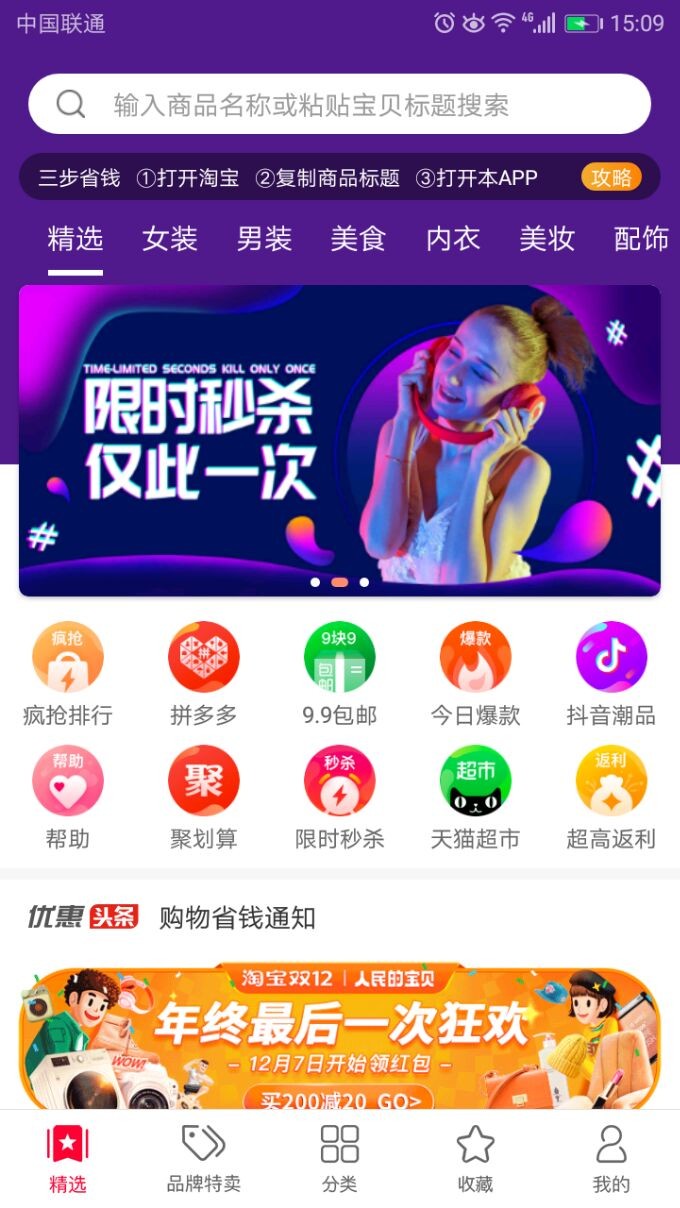The height and width of the screenshot is (1208, 680).
Task: Open the 帮助 help shortcut
Action: click(68, 795)
